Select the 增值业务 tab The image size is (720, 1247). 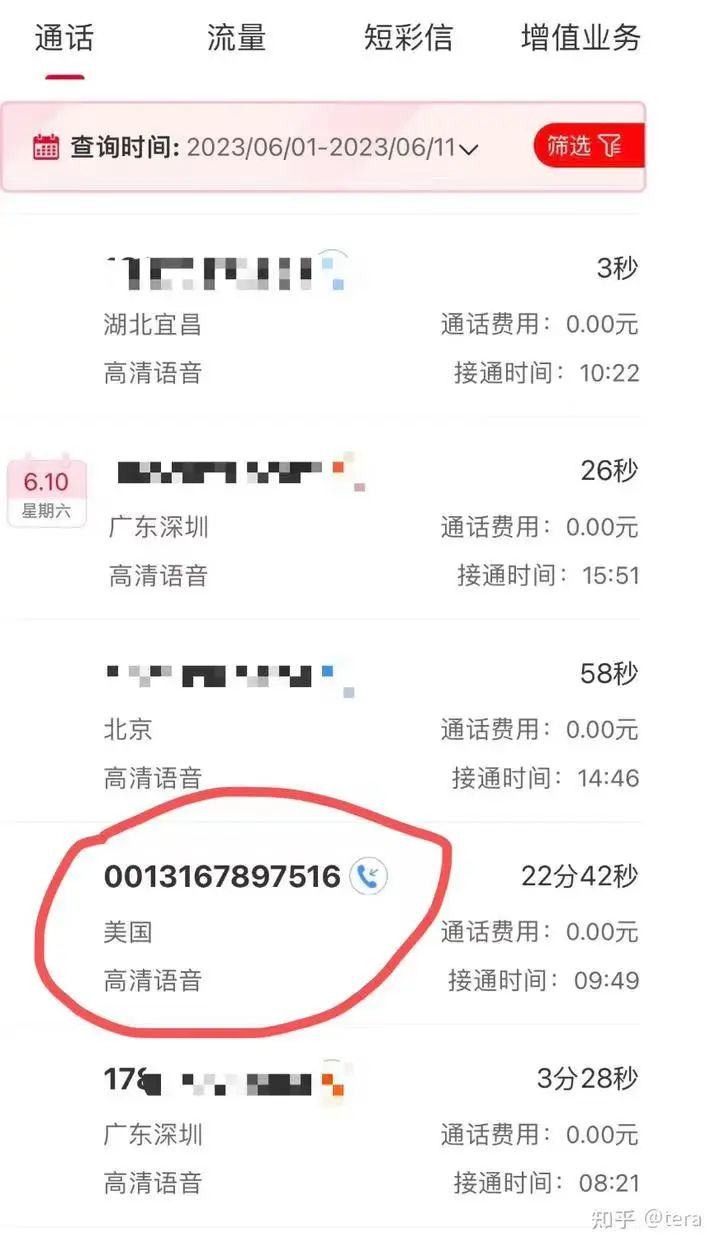click(x=580, y=37)
